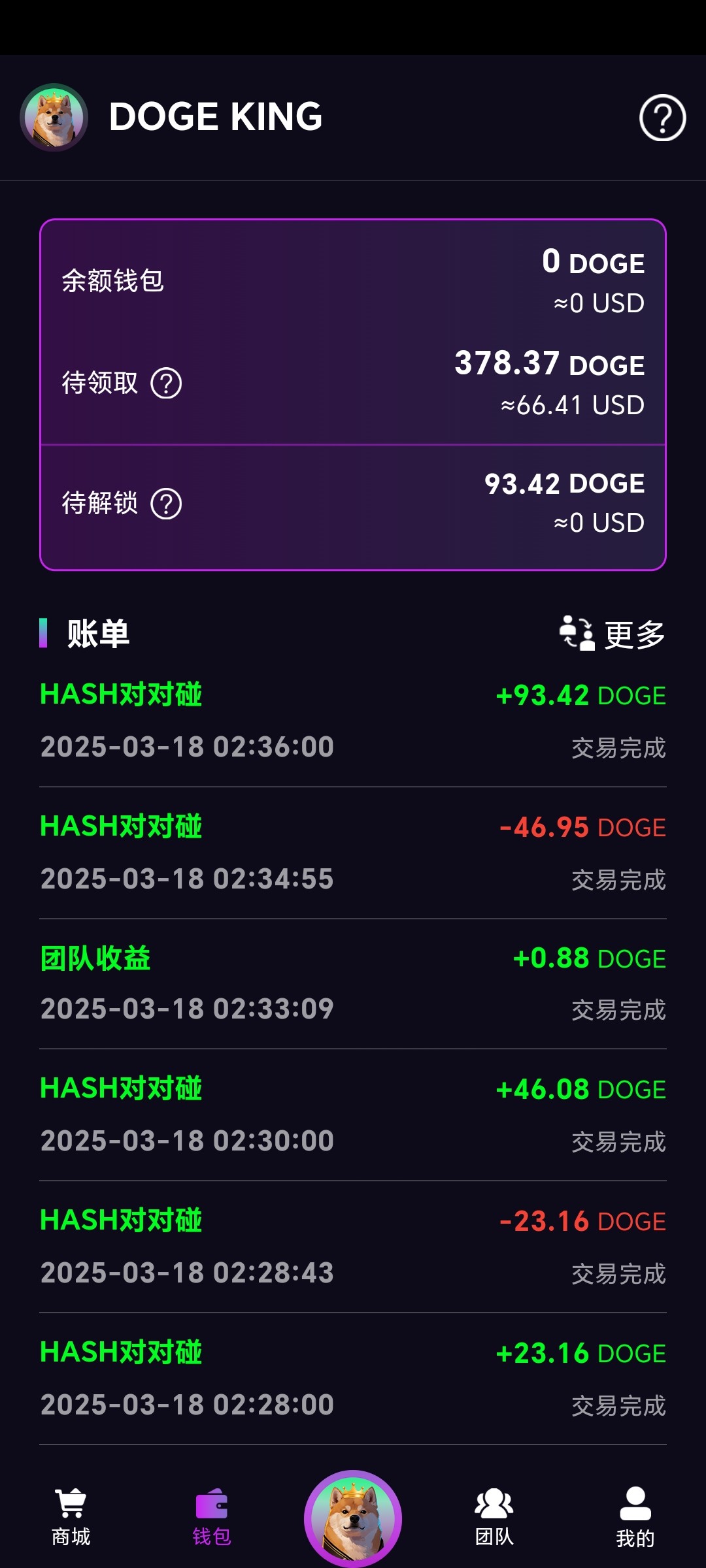
Task: Show info for 待领取 question mark
Action: pos(166,383)
